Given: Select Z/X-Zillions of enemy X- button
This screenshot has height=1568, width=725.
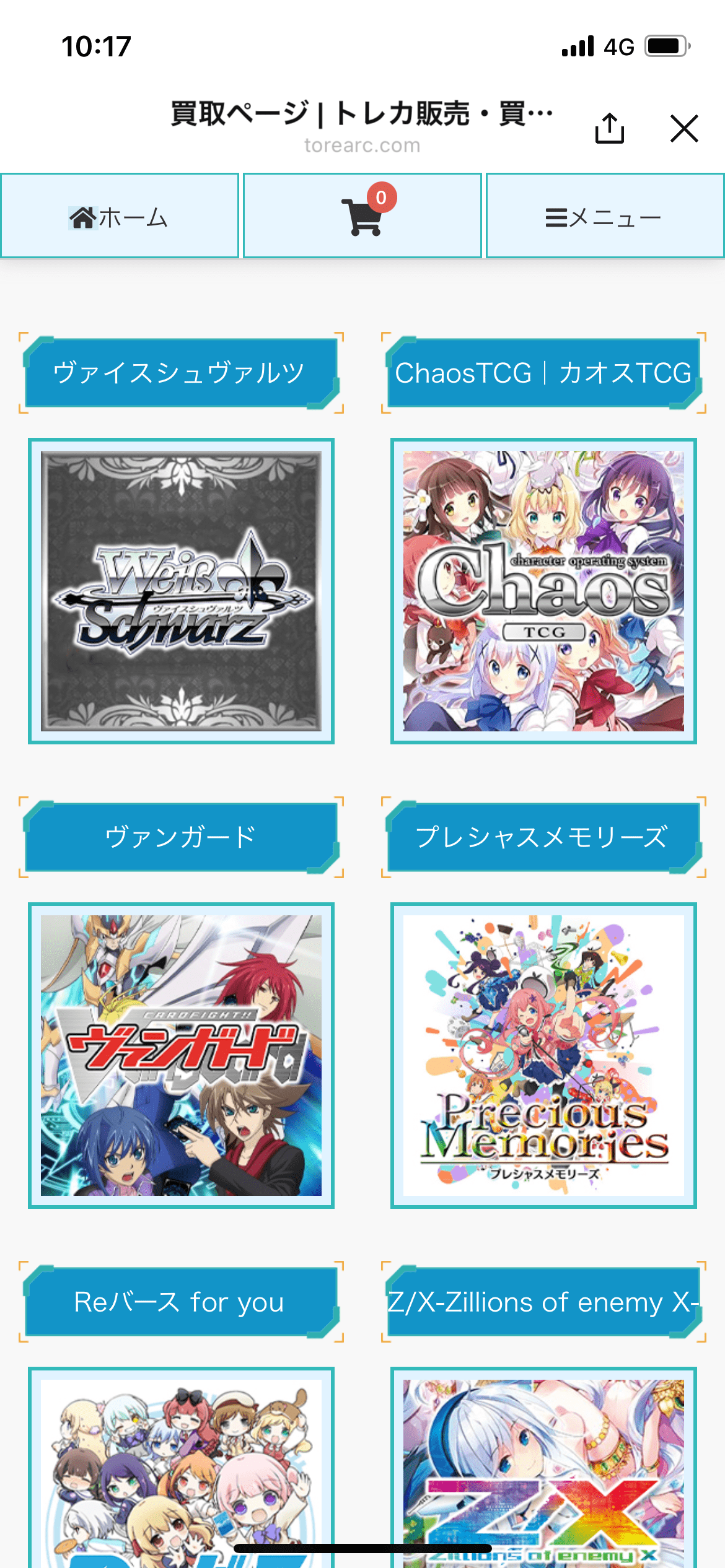Looking at the screenshot, I should pyautogui.click(x=543, y=1302).
